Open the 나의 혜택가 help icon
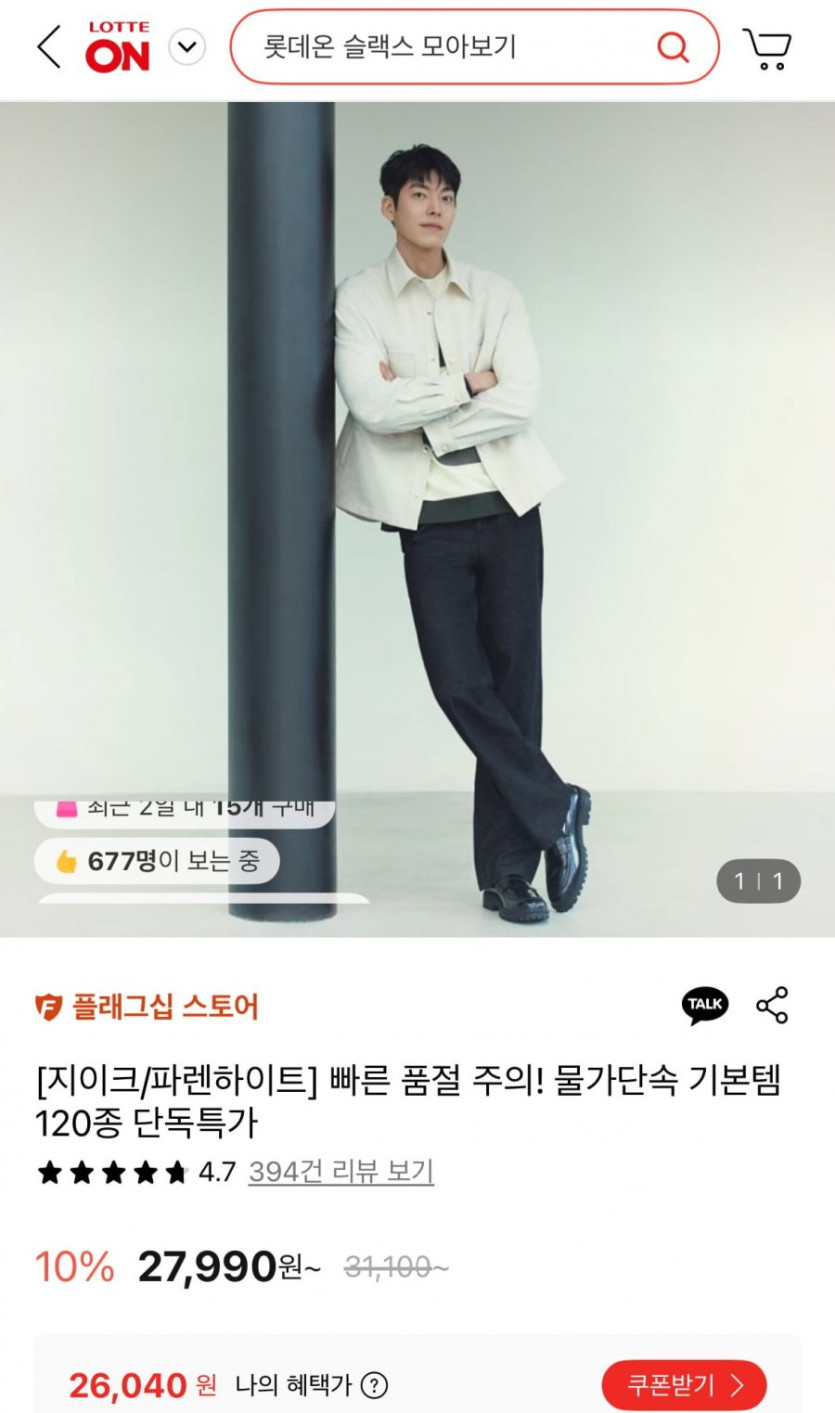 [374, 1386]
